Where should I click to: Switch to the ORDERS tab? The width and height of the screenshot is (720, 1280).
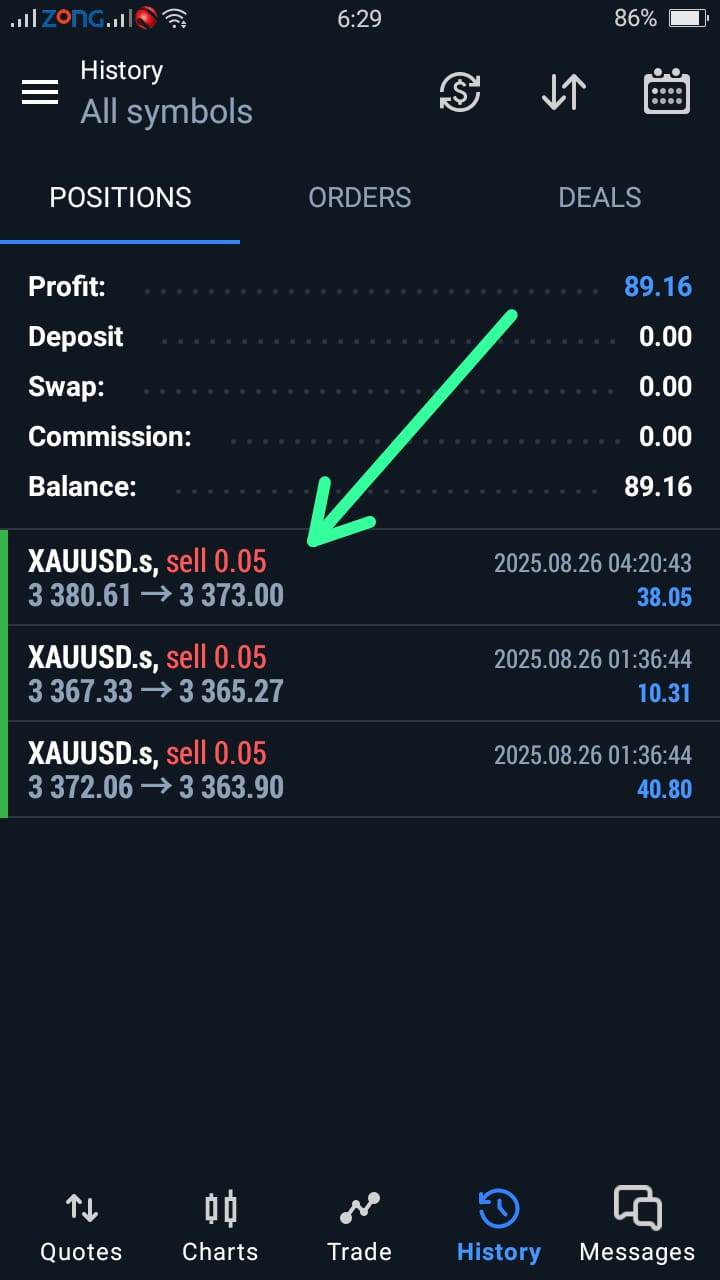coord(360,198)
